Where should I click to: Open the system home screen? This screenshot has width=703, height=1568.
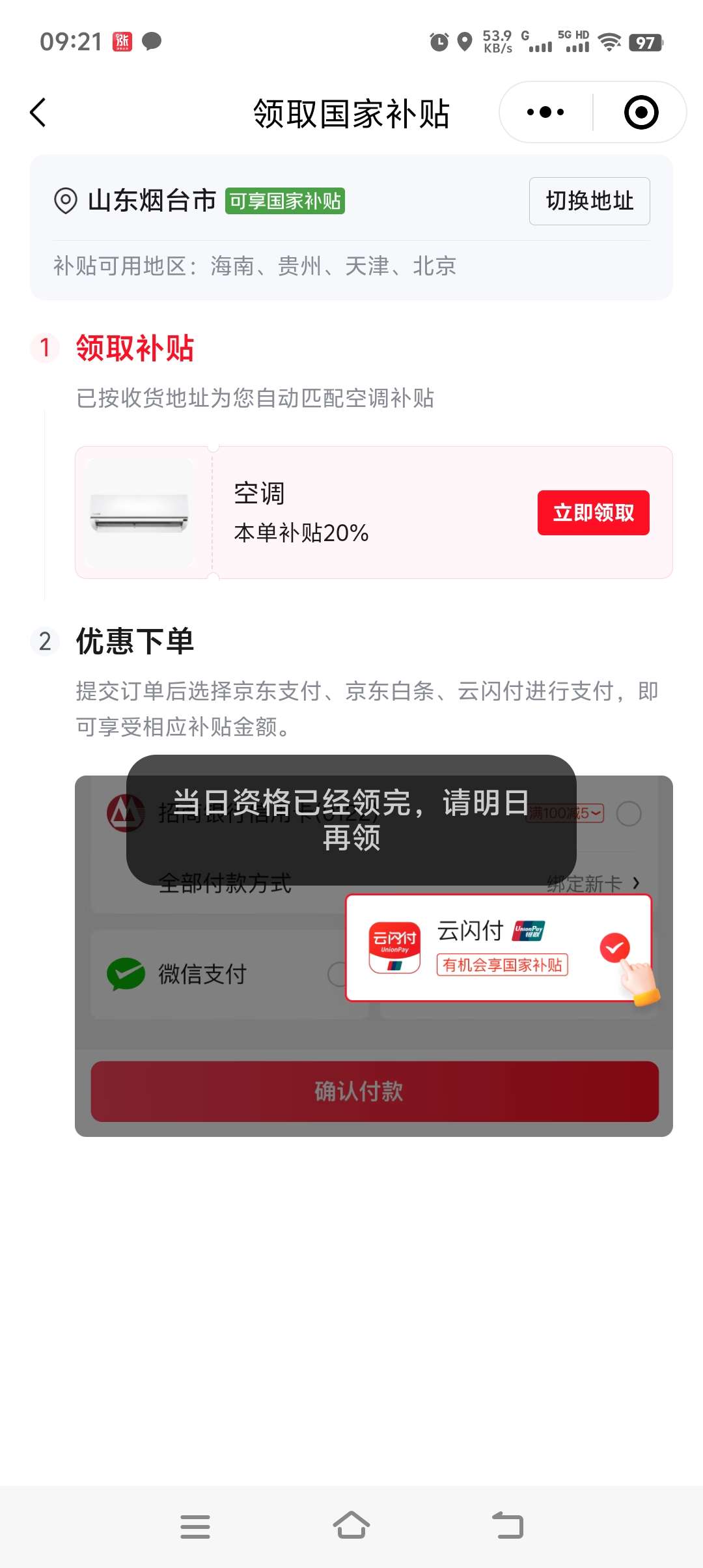point(351,1526)
